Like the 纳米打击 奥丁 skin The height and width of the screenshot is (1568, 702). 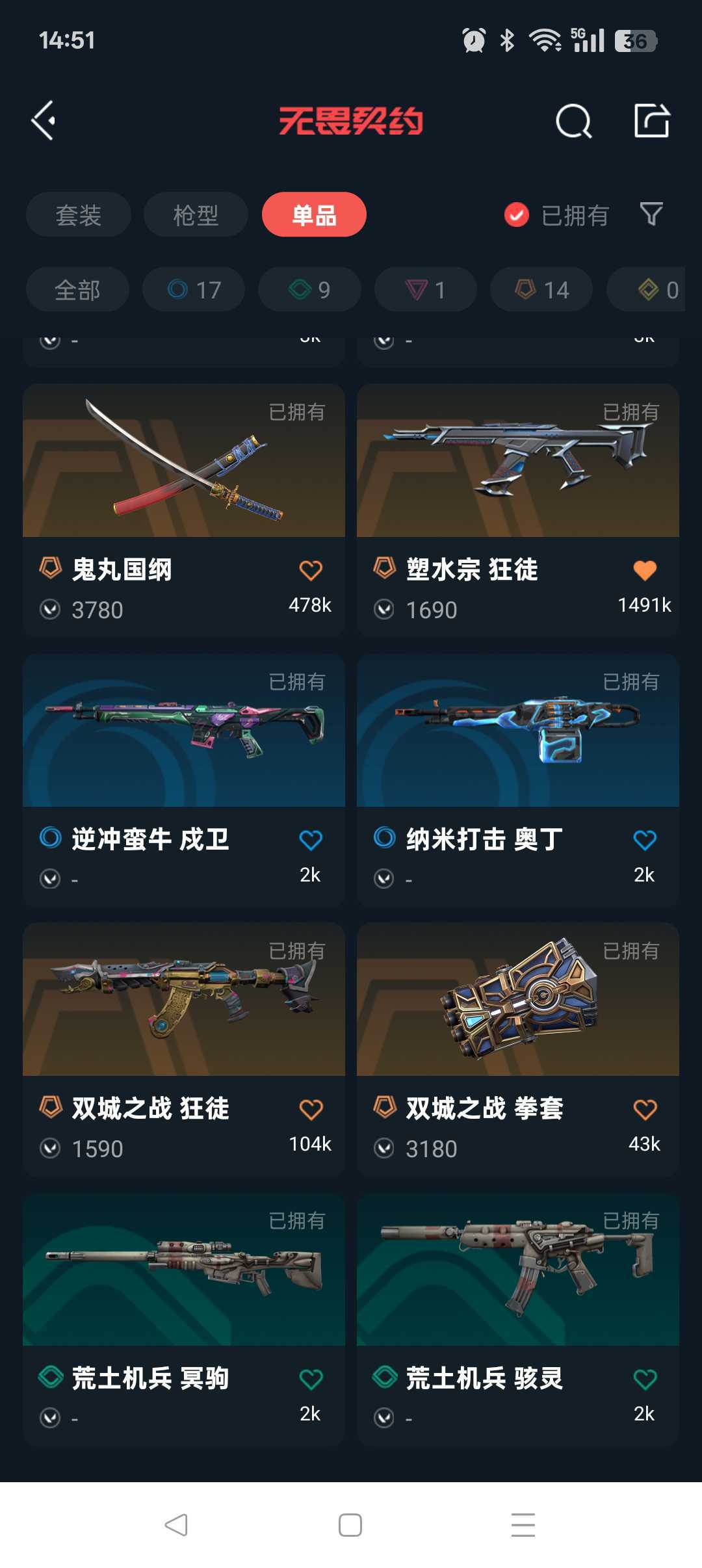pos(645,840)
